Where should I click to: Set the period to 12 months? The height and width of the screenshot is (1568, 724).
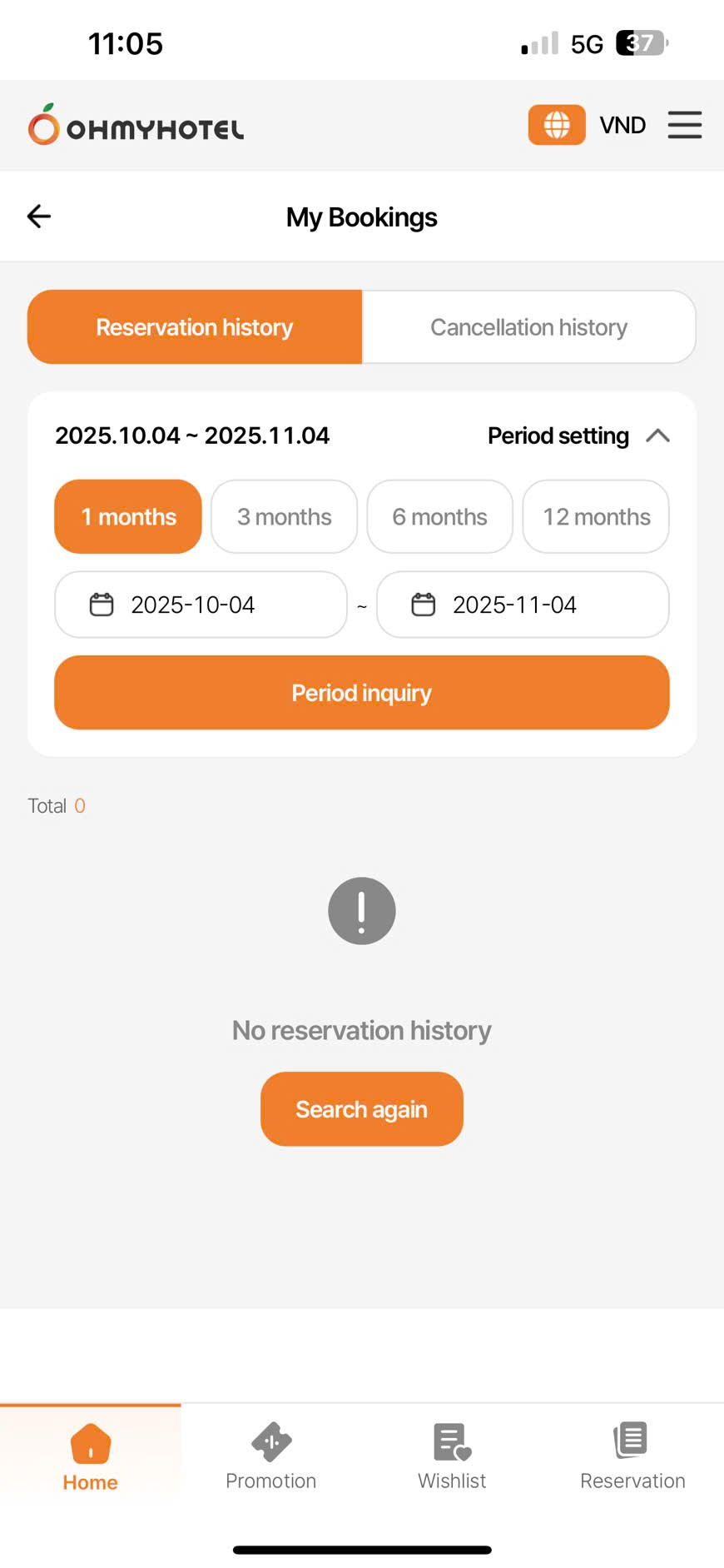tap(596, 516)
